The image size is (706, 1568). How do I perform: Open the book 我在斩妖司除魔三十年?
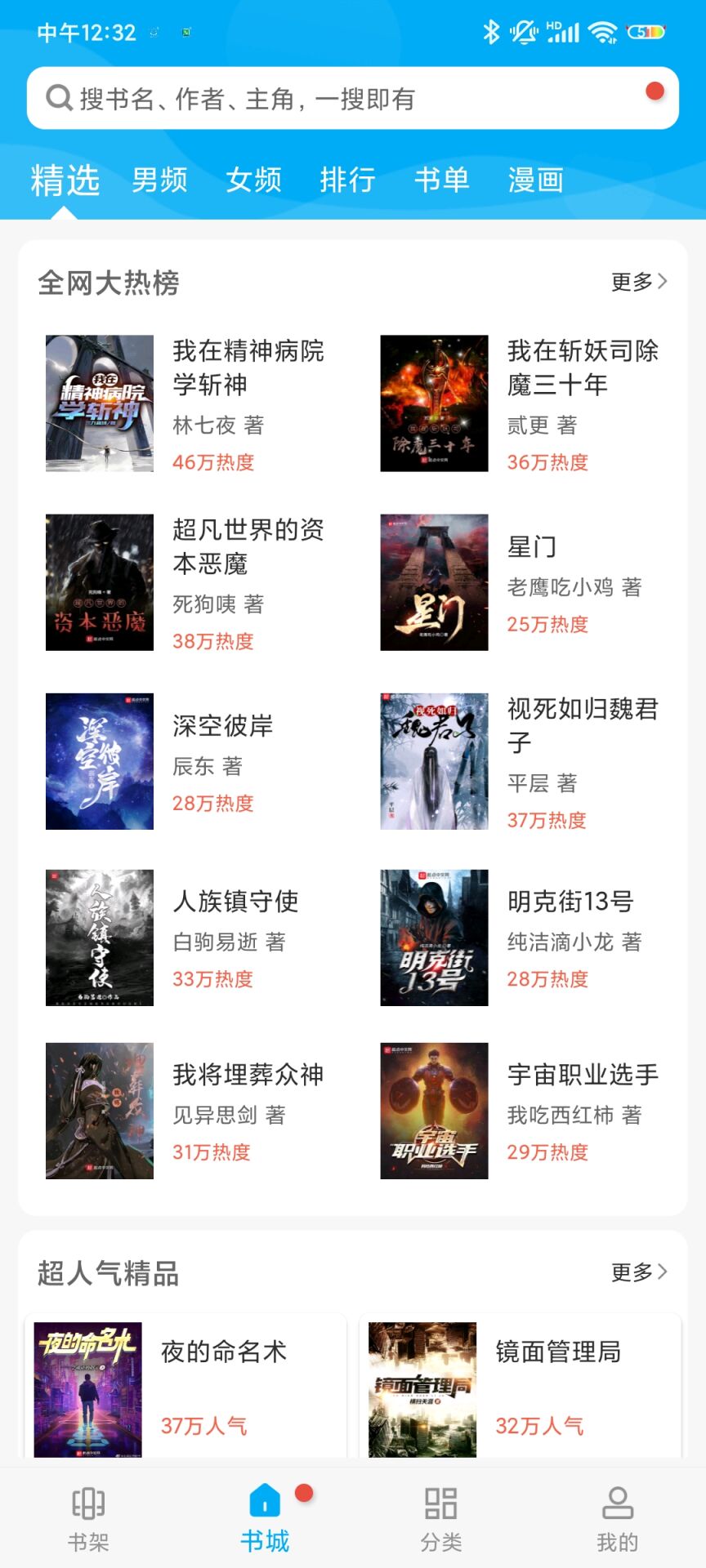tap(583, 367)
